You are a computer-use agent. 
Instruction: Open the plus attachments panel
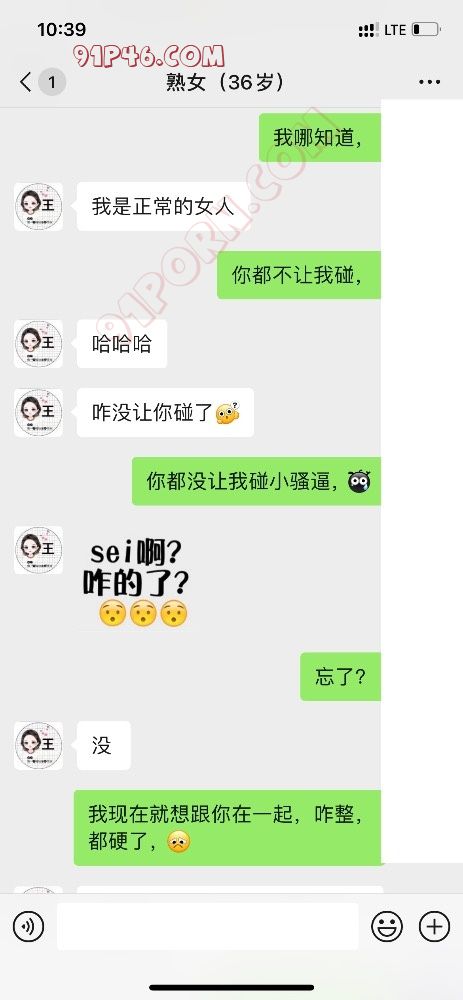(x=434, y=926)
